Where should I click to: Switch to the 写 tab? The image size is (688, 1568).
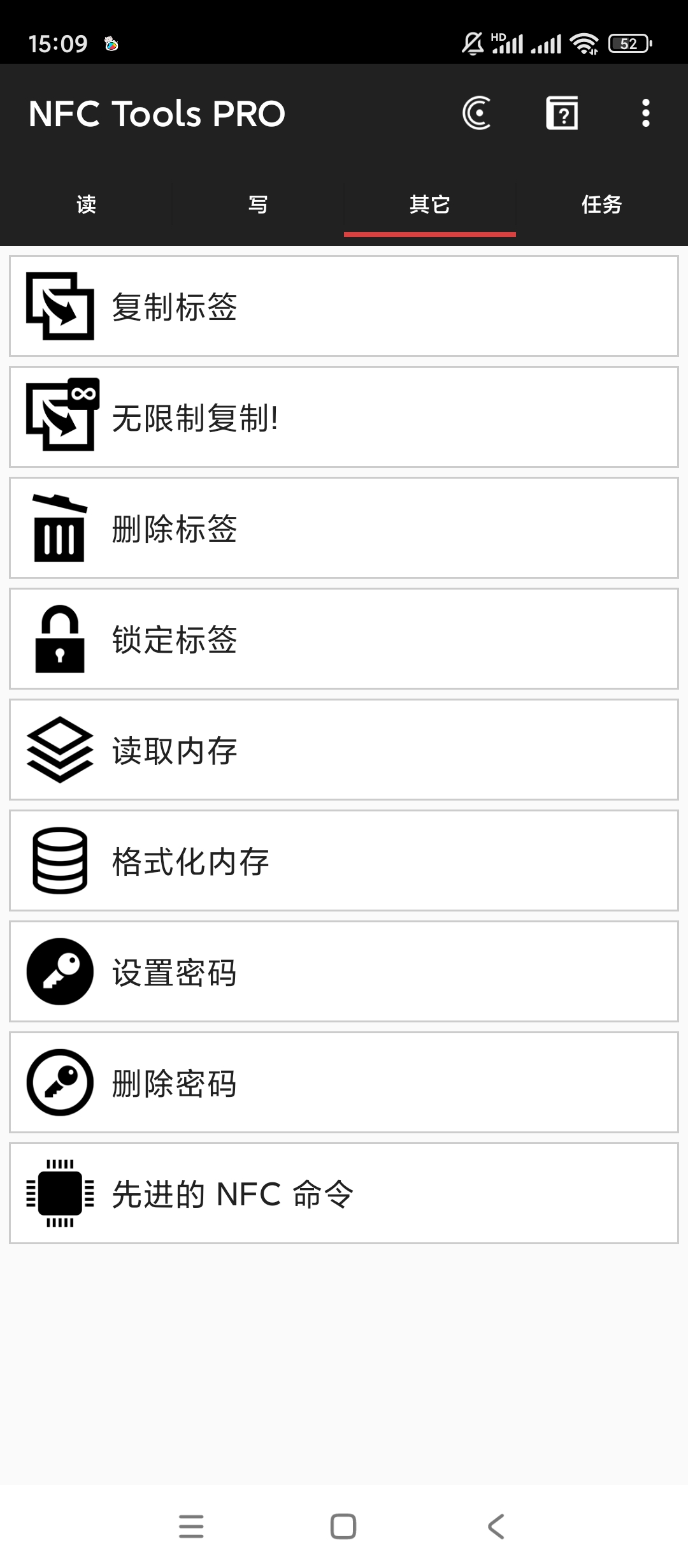258,205
